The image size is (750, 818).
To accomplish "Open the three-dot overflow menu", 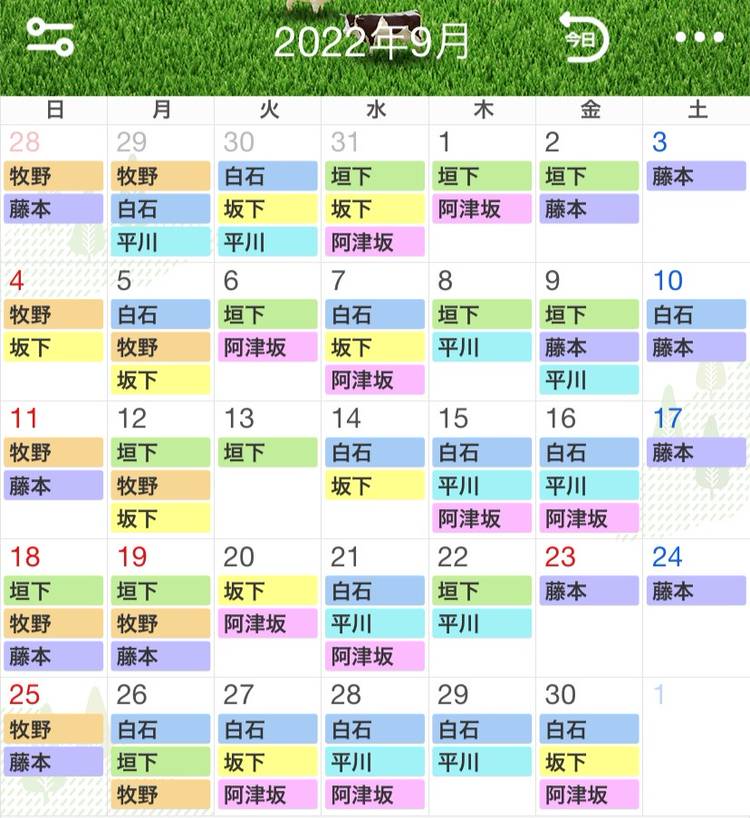I will tap(699, 38).
